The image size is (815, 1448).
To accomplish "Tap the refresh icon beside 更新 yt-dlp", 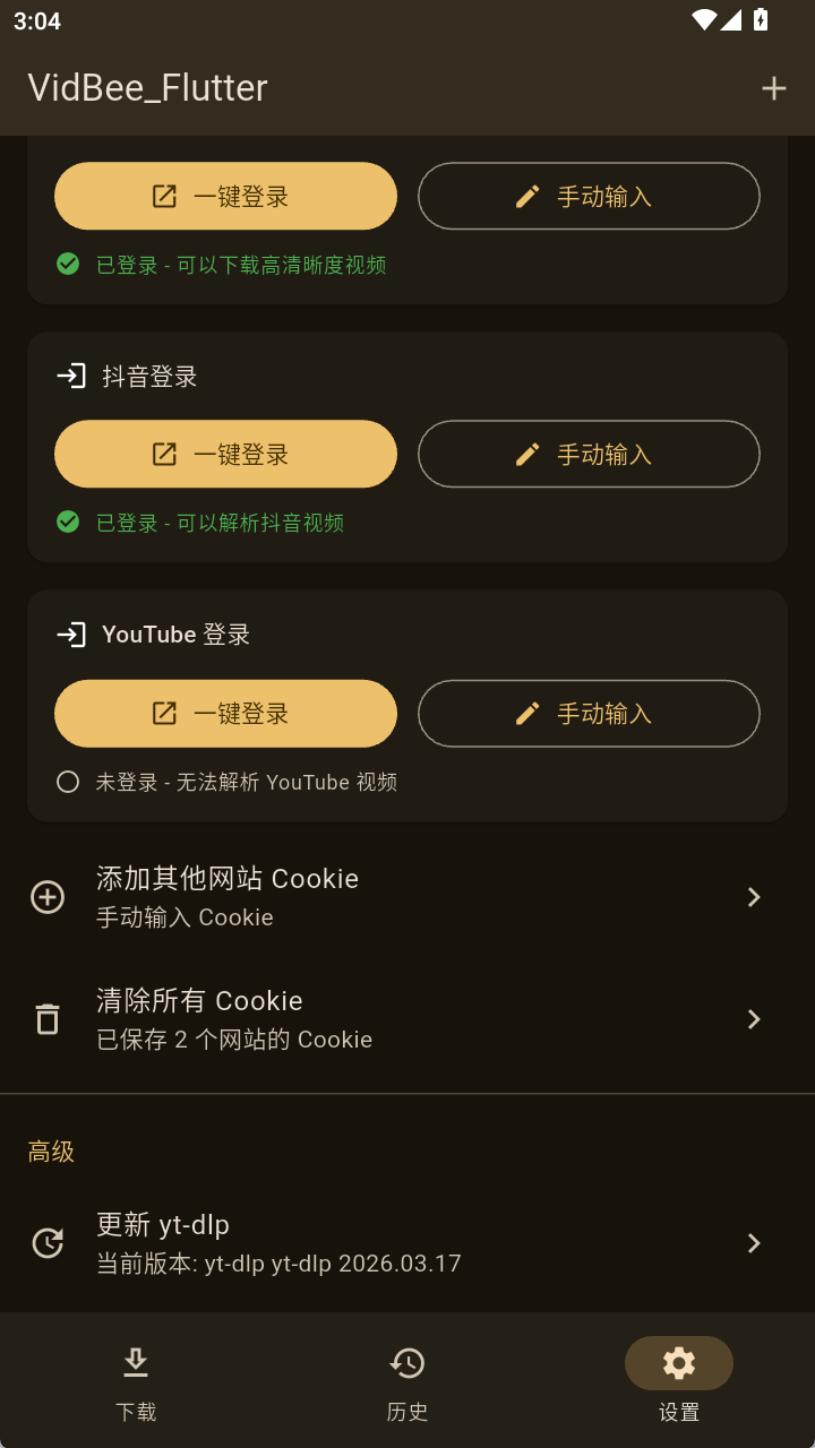I will [x=47, y=1243].
